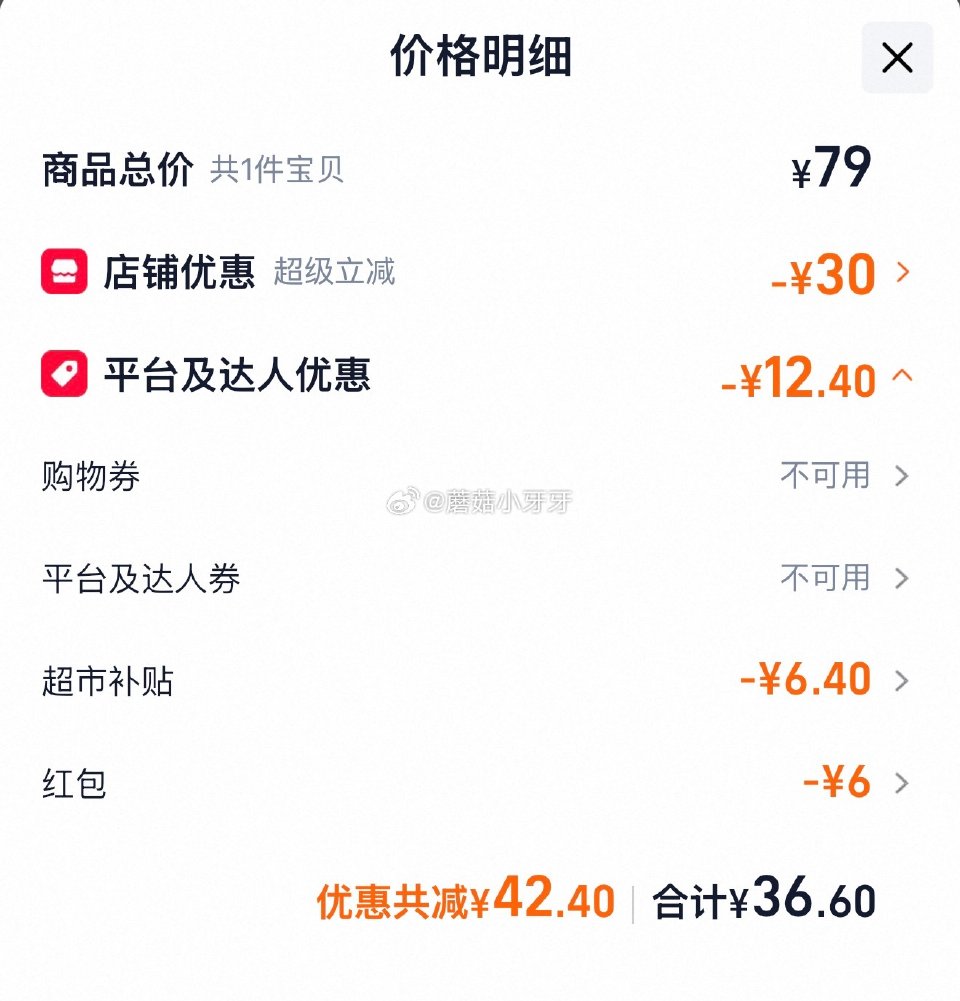Click the red 平台及达人优惠 tag icon
960x1001 pixels.
(64, 377)
